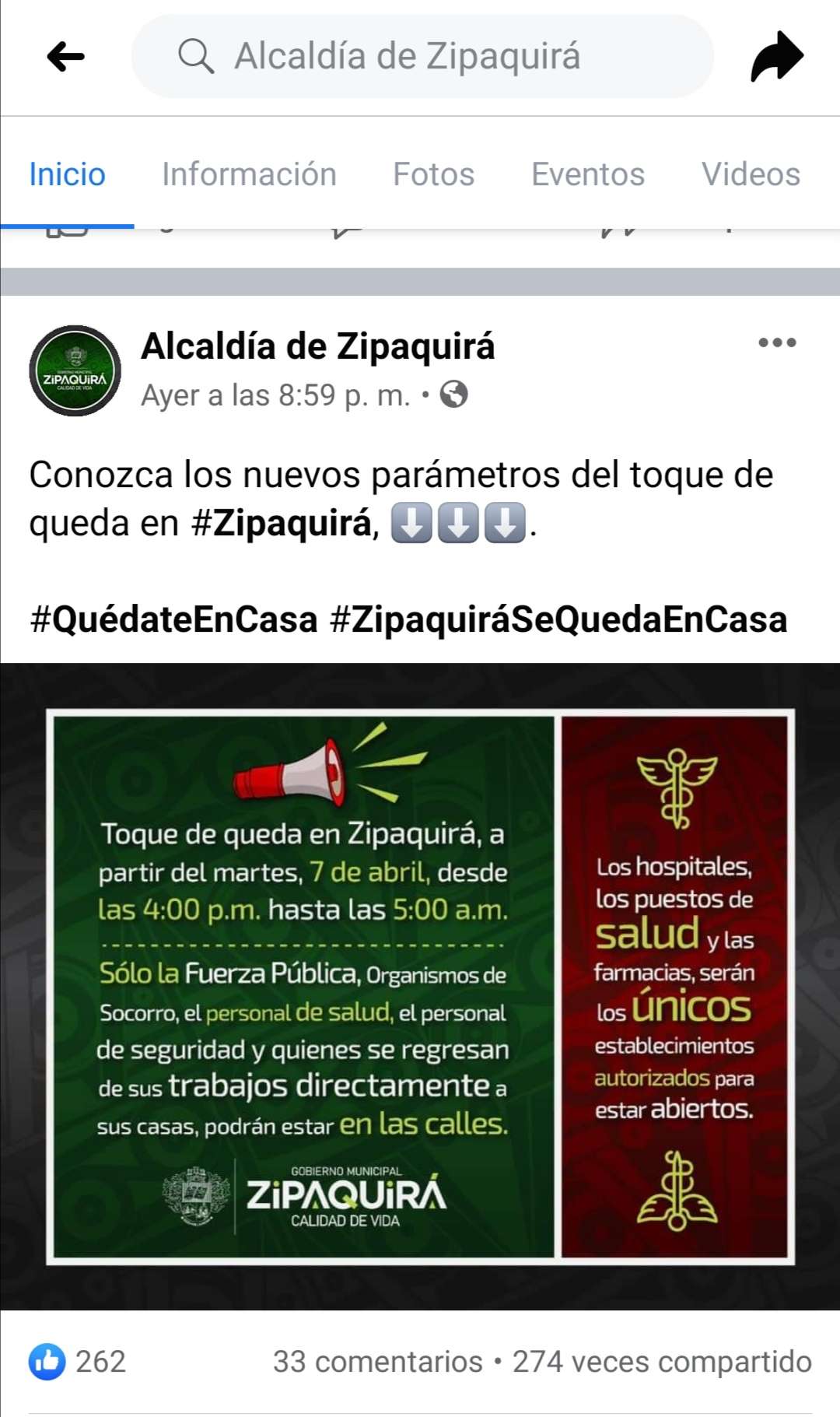This screenshot has height=1417, width=840.
Task: See who reacted with 262 likes
Action: 78,1362
